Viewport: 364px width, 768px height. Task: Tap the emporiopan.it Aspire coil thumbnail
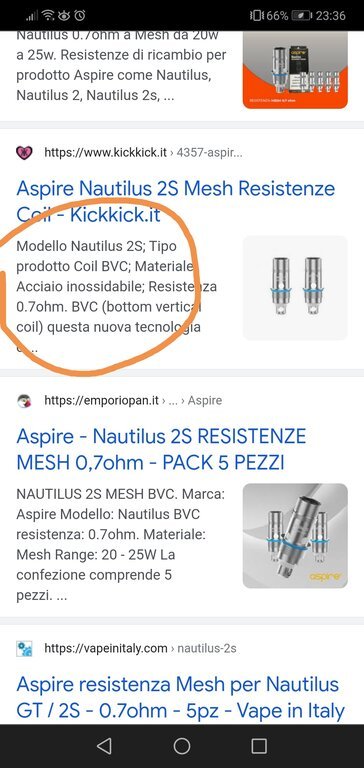(x=295, y=536)
